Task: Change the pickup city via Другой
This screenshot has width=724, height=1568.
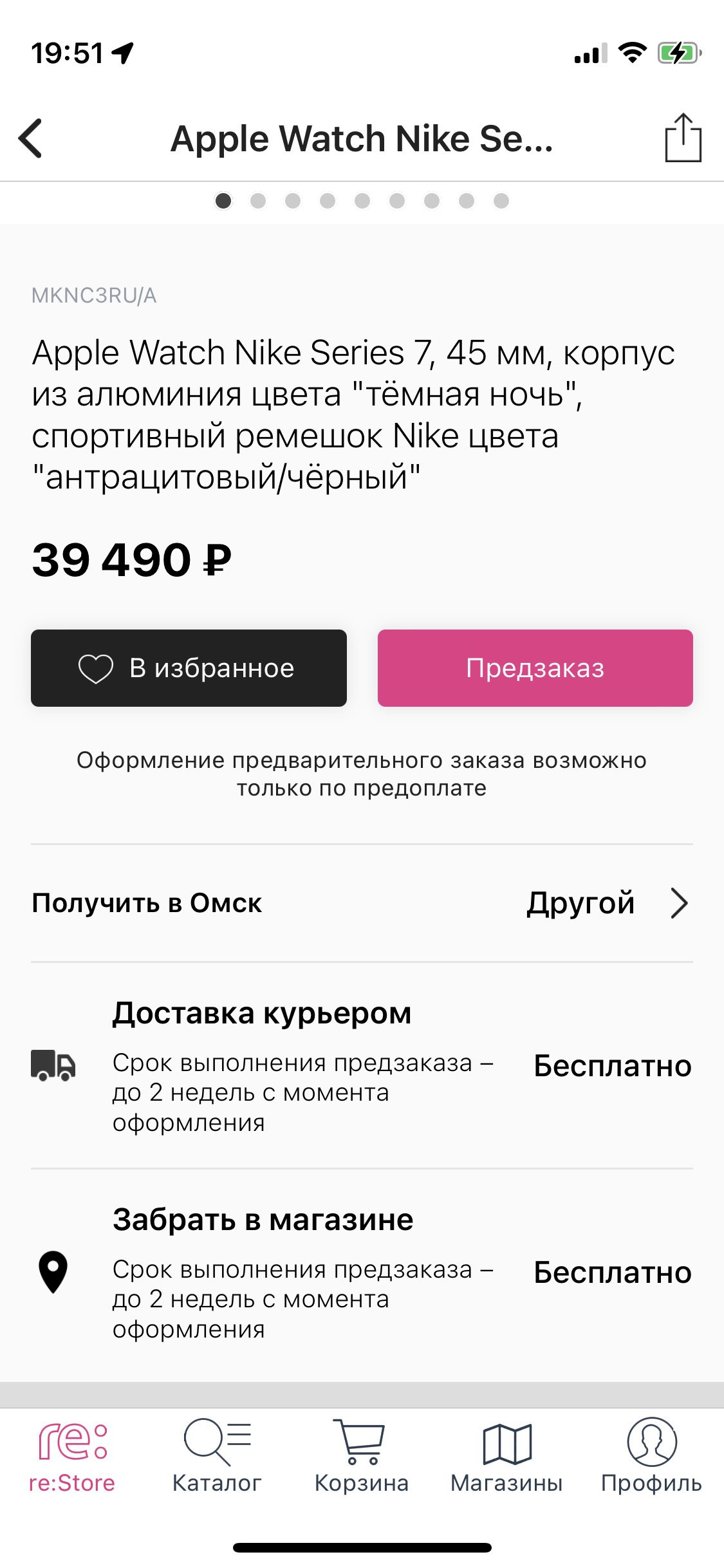Action: tap(608, 903)
